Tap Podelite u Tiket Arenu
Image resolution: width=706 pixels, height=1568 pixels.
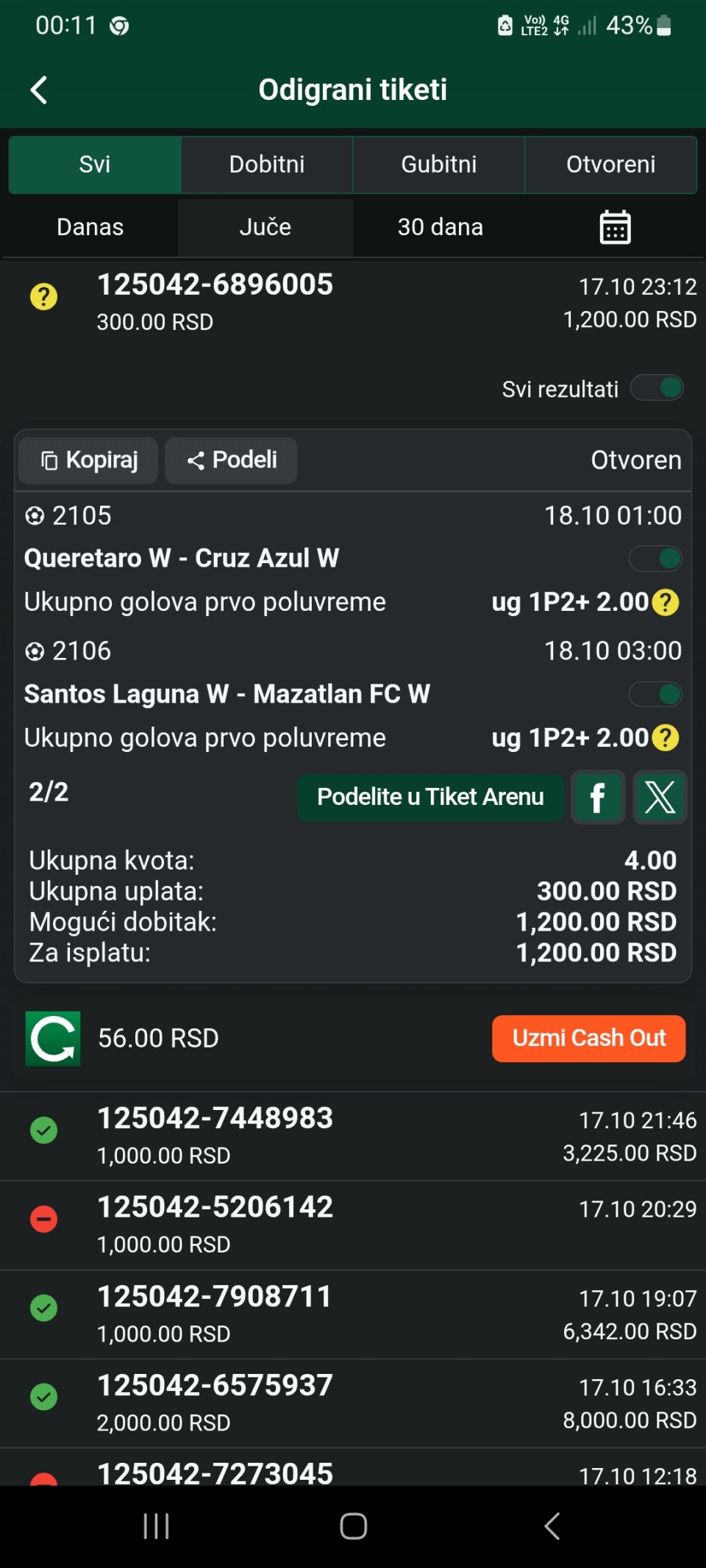430,797
